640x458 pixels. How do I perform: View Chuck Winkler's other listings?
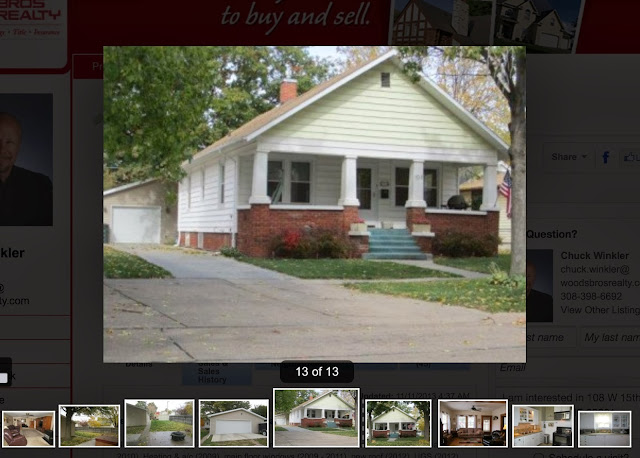point(599,310)
